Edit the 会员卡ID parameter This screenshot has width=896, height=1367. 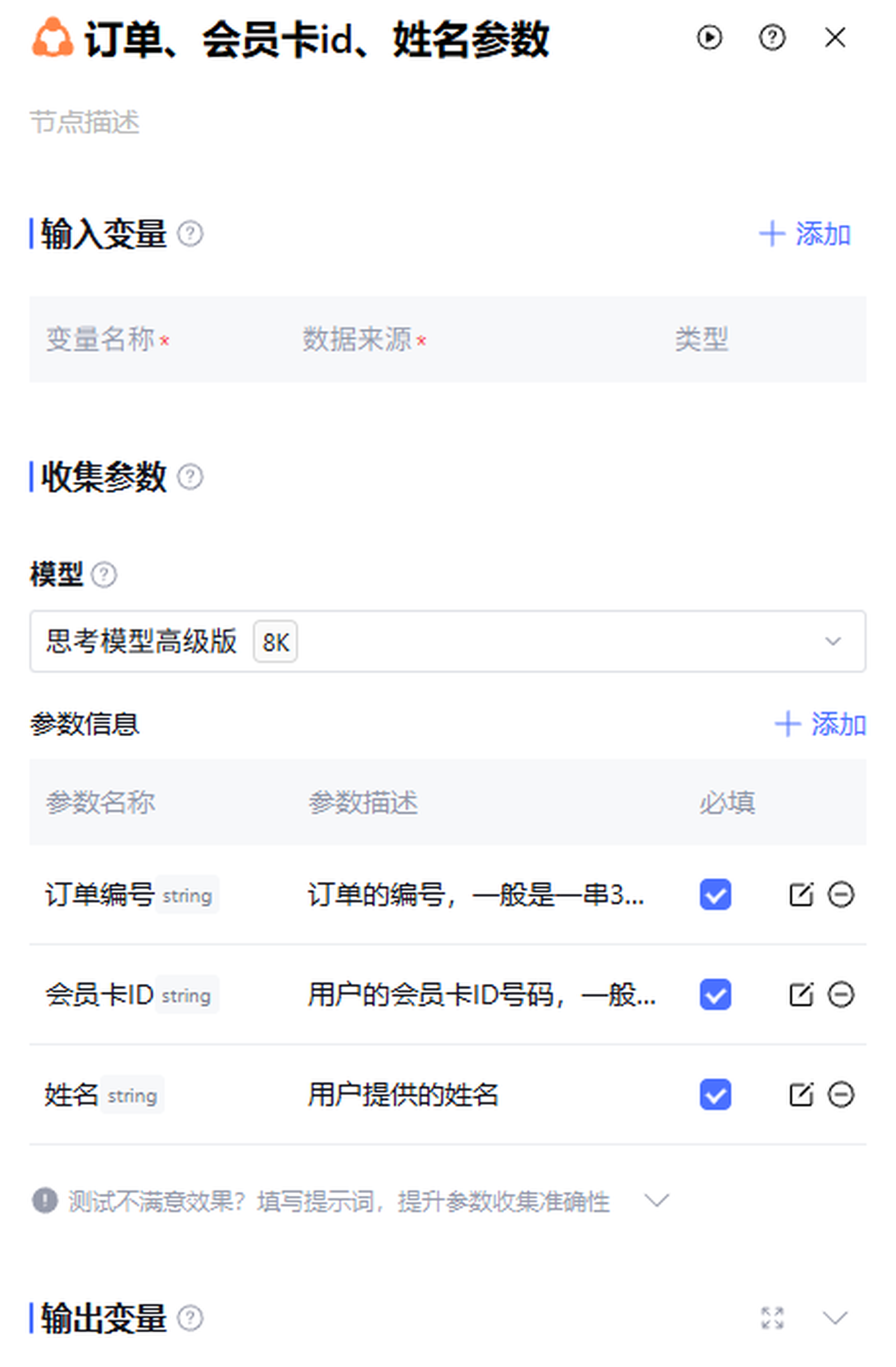[x=801, y=994]
